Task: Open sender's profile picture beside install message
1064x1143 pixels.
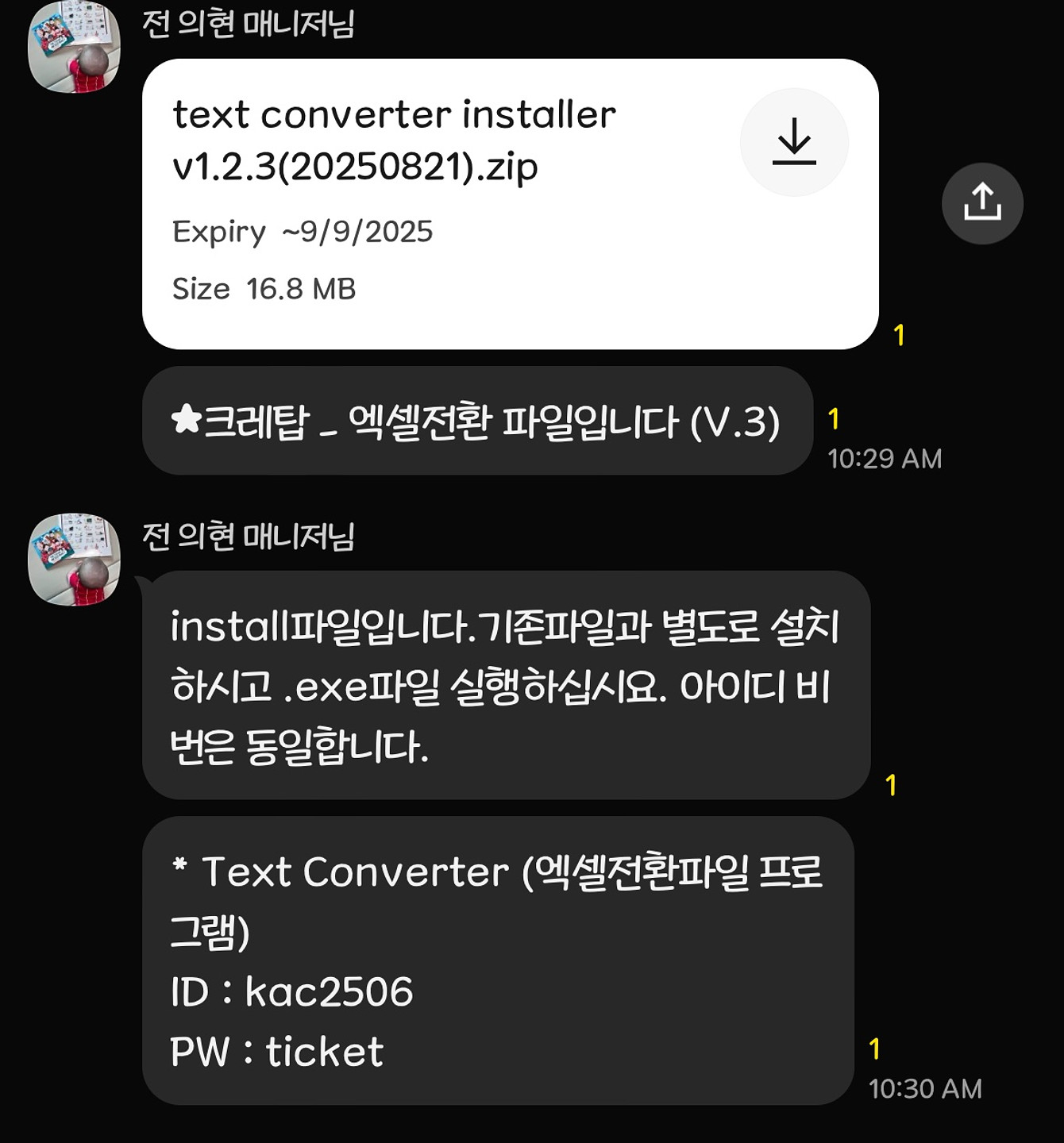Action: tap(74, 559)
